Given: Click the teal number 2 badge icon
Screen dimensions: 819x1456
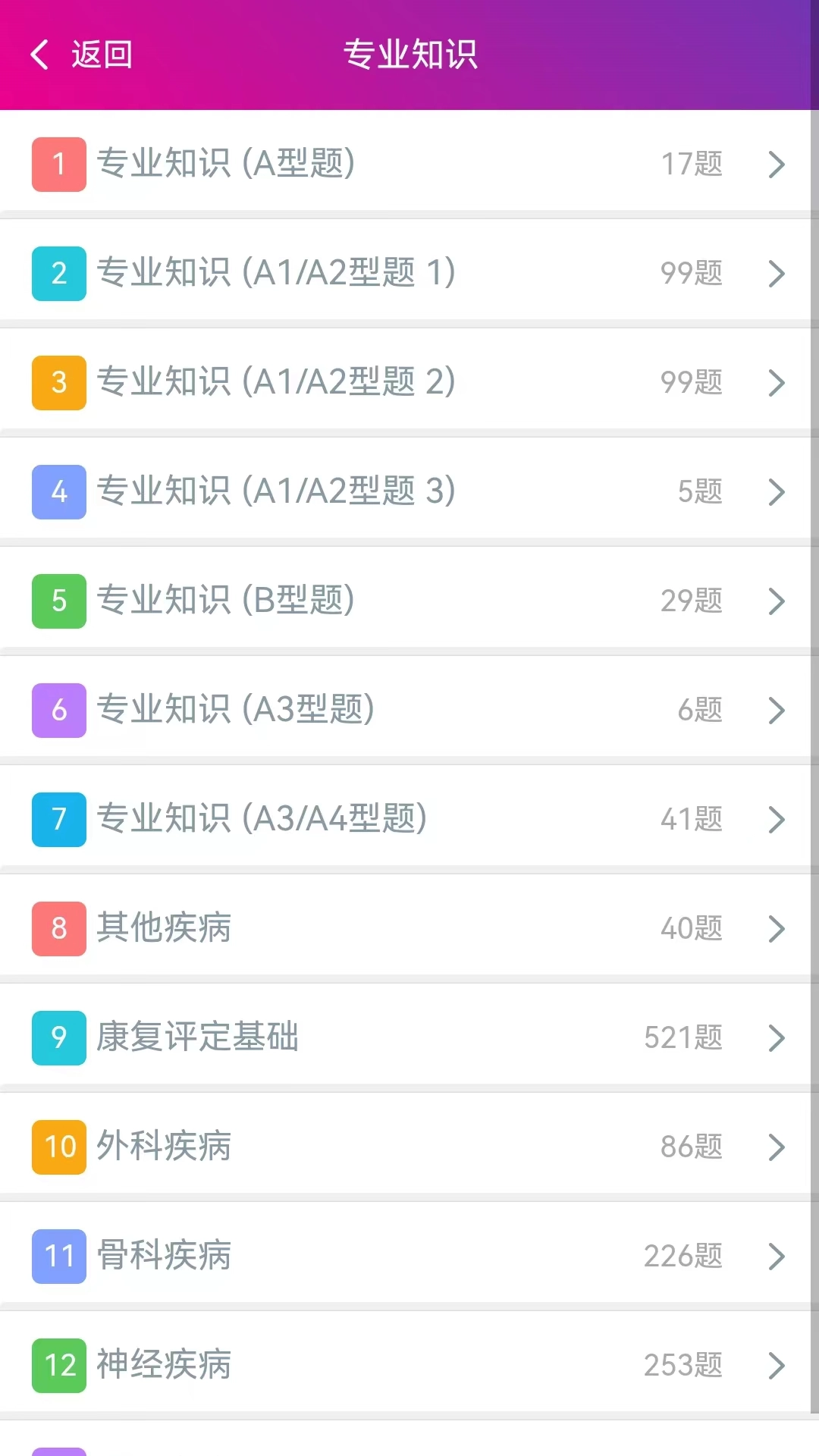Looking at the screenshot, I should (x=58, y=273).
